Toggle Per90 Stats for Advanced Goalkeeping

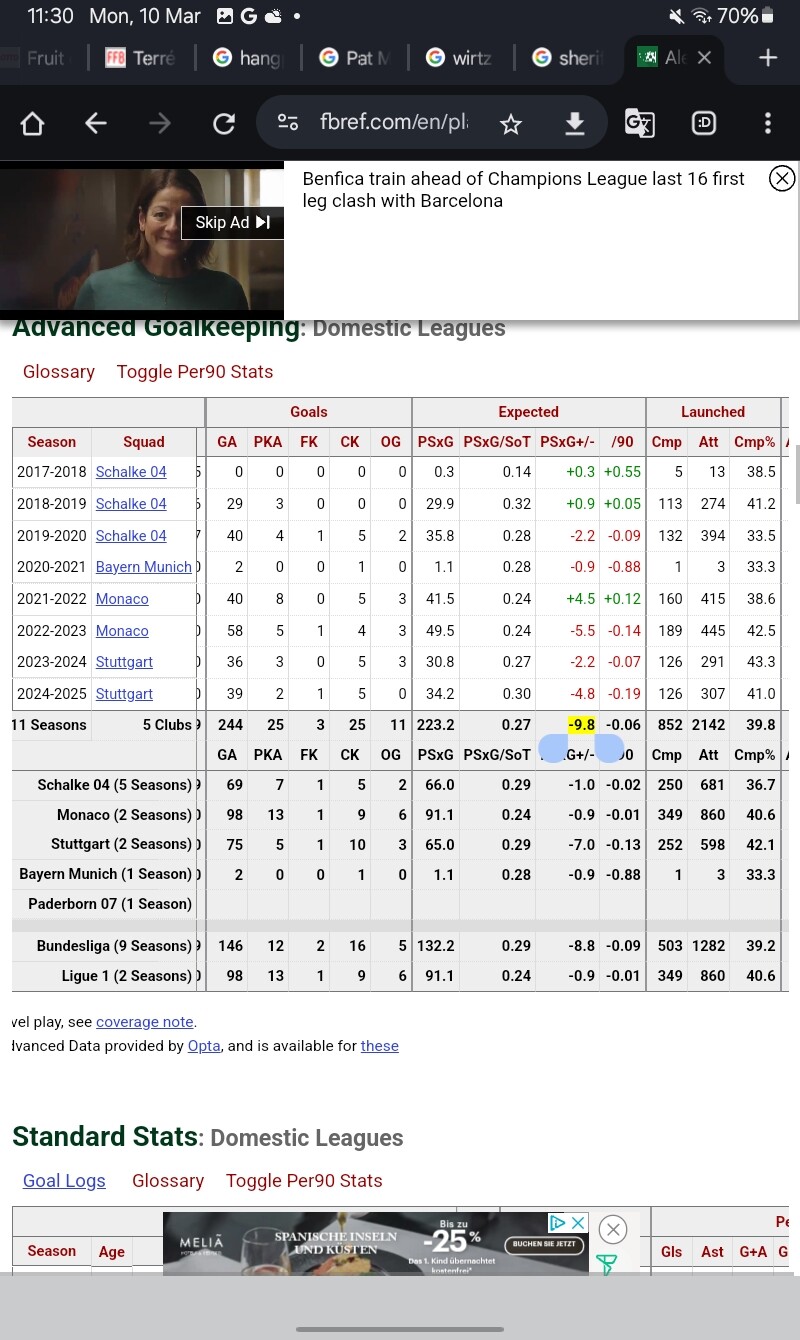point(195,372)
